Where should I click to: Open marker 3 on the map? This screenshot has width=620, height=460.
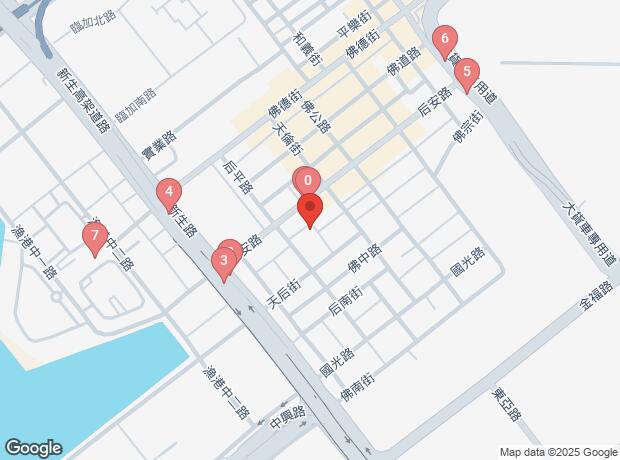pos(224,261)
